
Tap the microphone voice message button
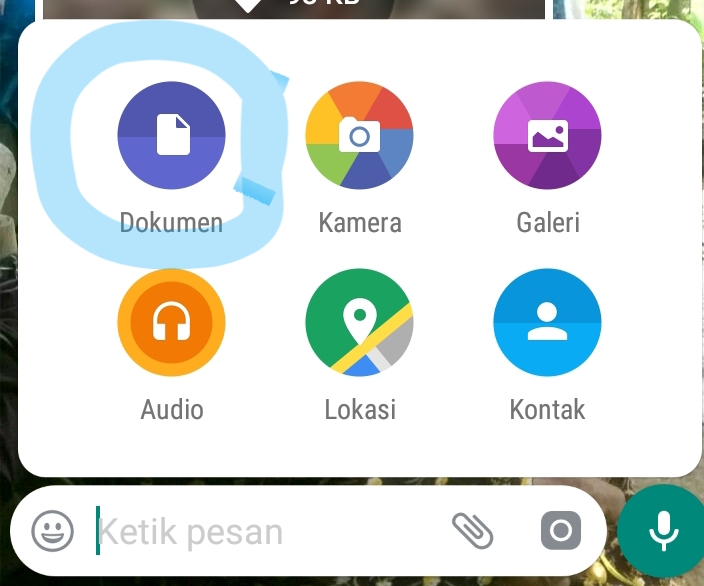[663, 531]
